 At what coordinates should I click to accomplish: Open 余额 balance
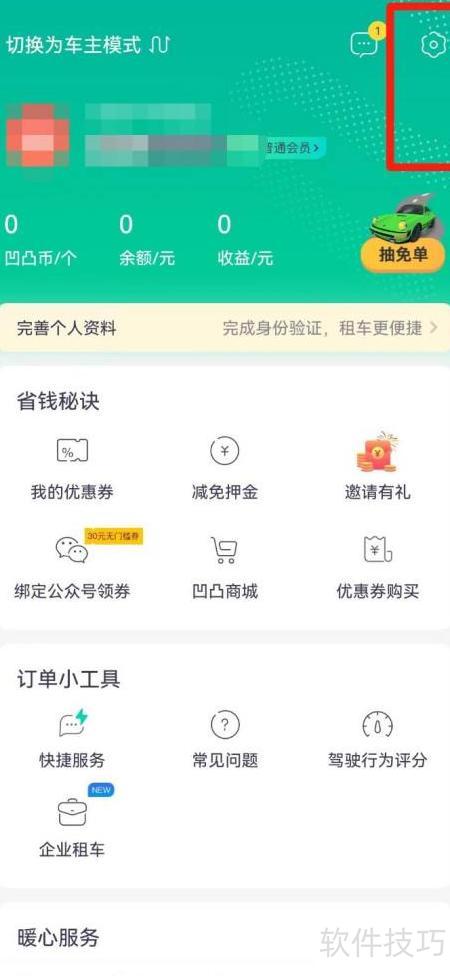[147, 242]
